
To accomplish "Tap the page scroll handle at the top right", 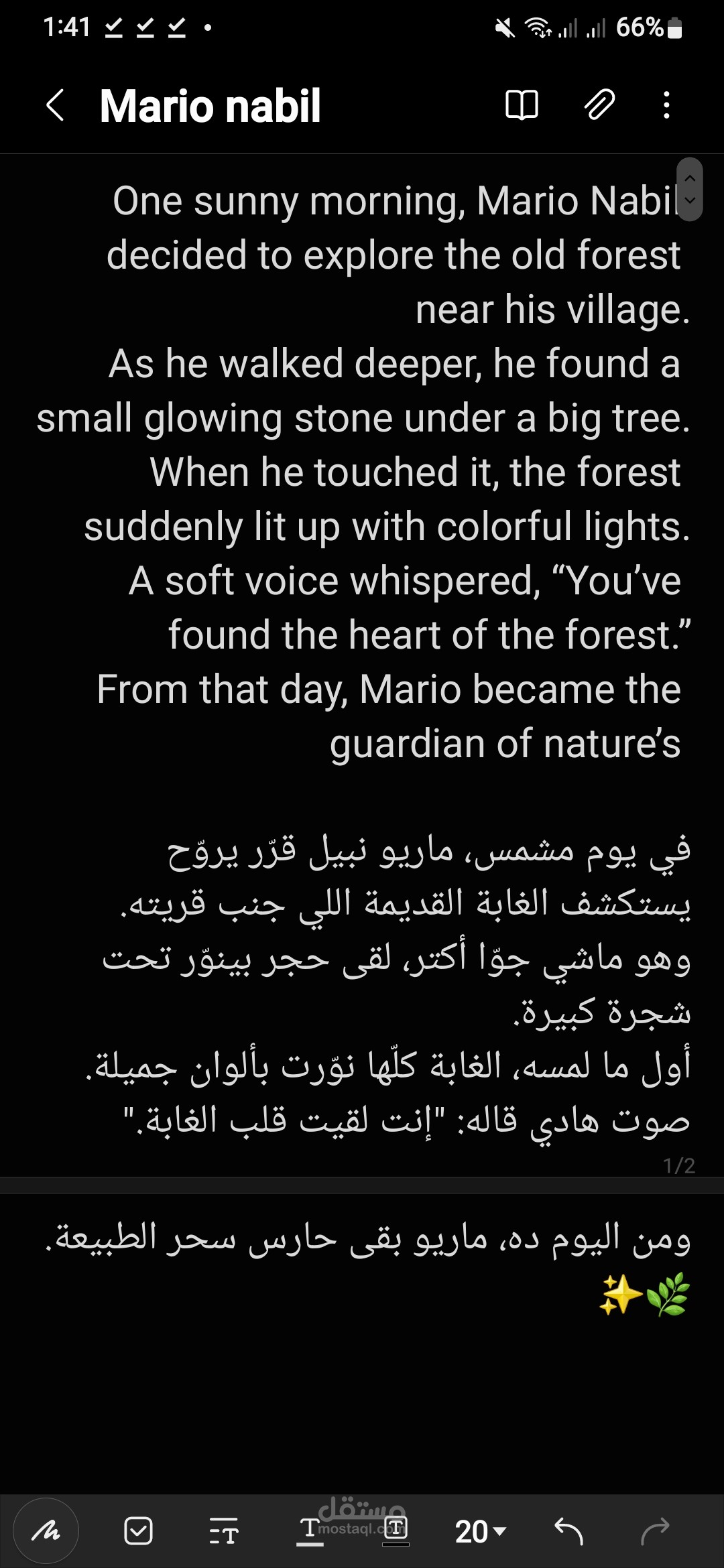I will point(690,189).
